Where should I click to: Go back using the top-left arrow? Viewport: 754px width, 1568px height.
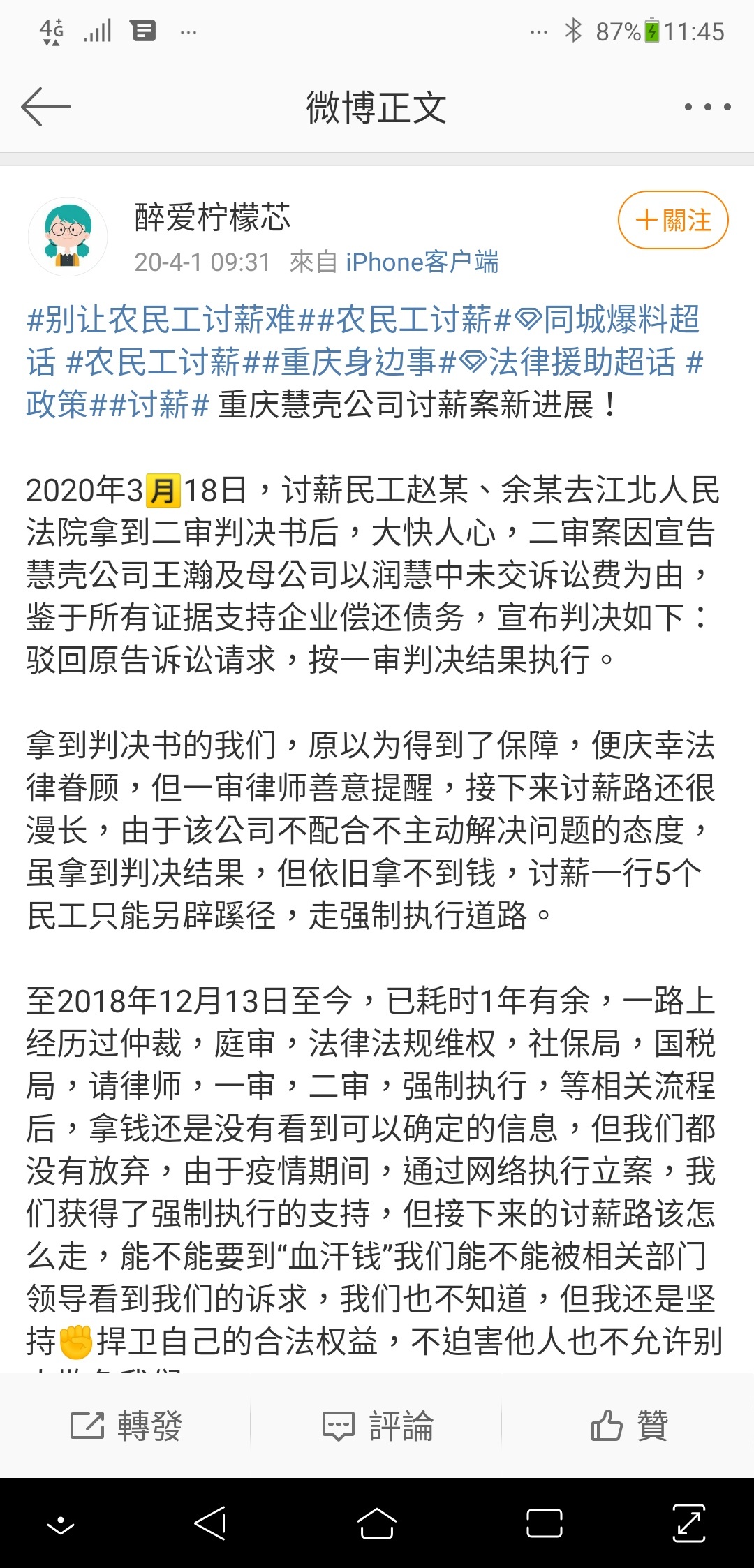point(46,107)
